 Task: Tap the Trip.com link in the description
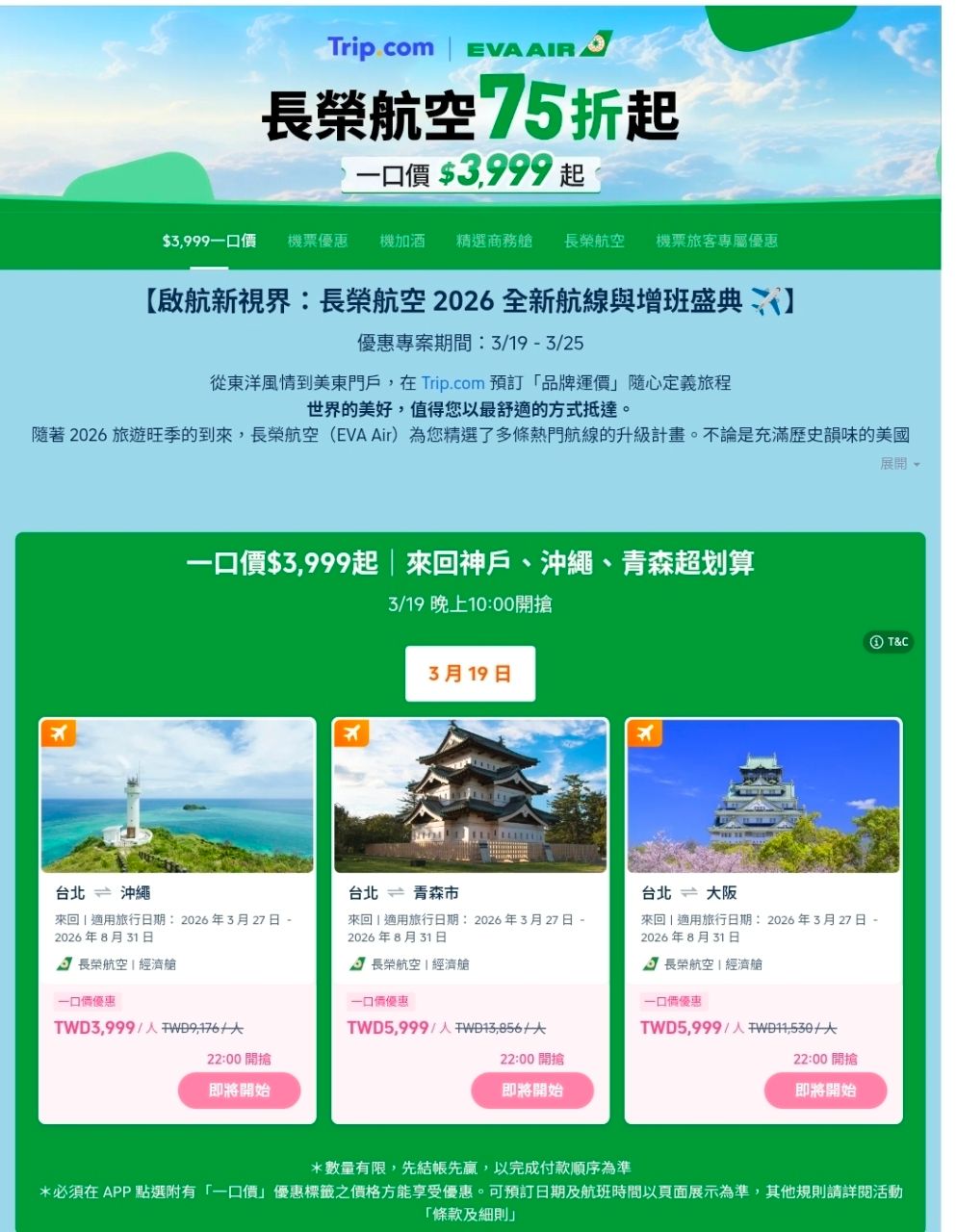(x=452, y=383)
